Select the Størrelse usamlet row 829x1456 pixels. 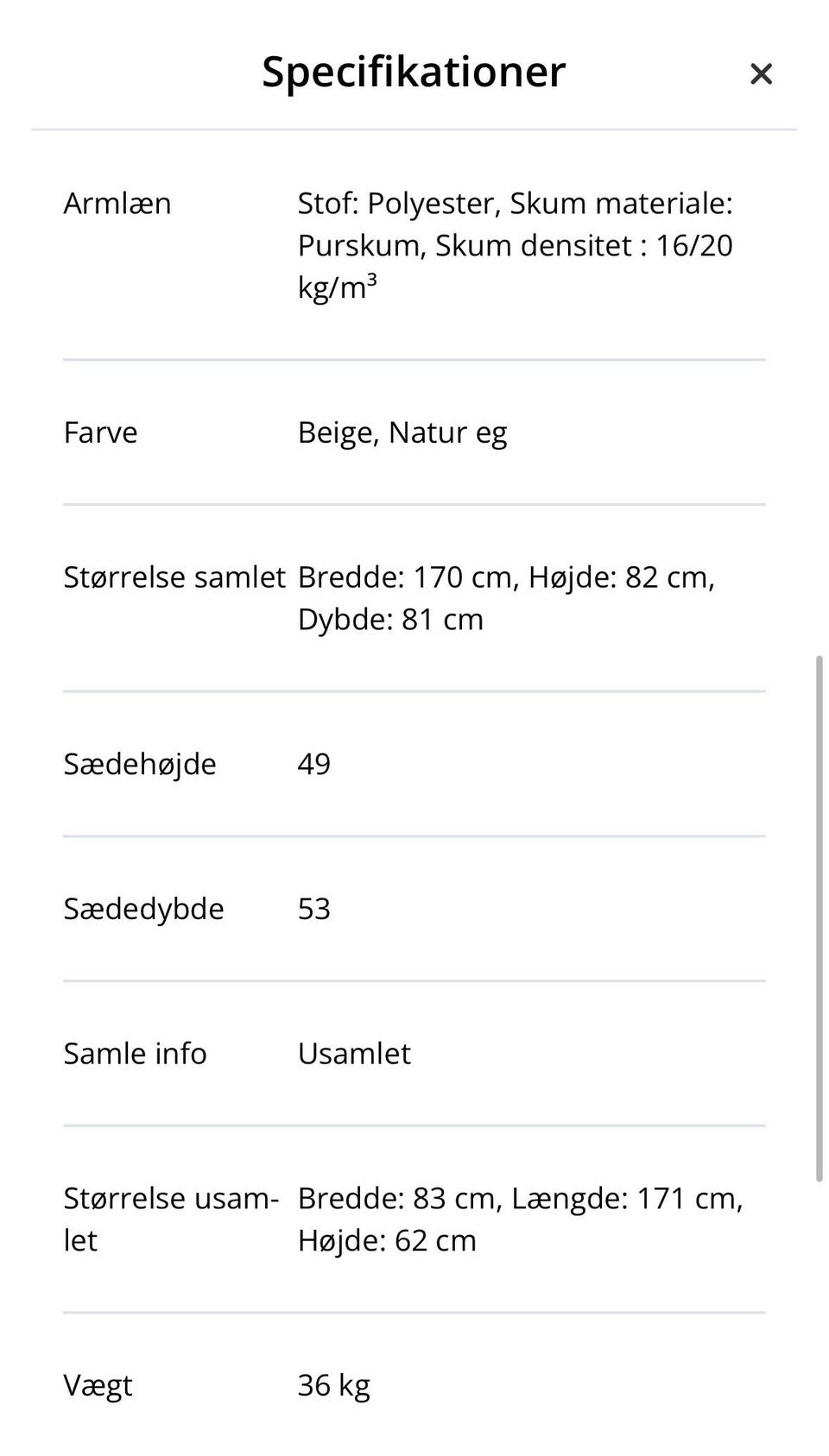point(172,1219)
